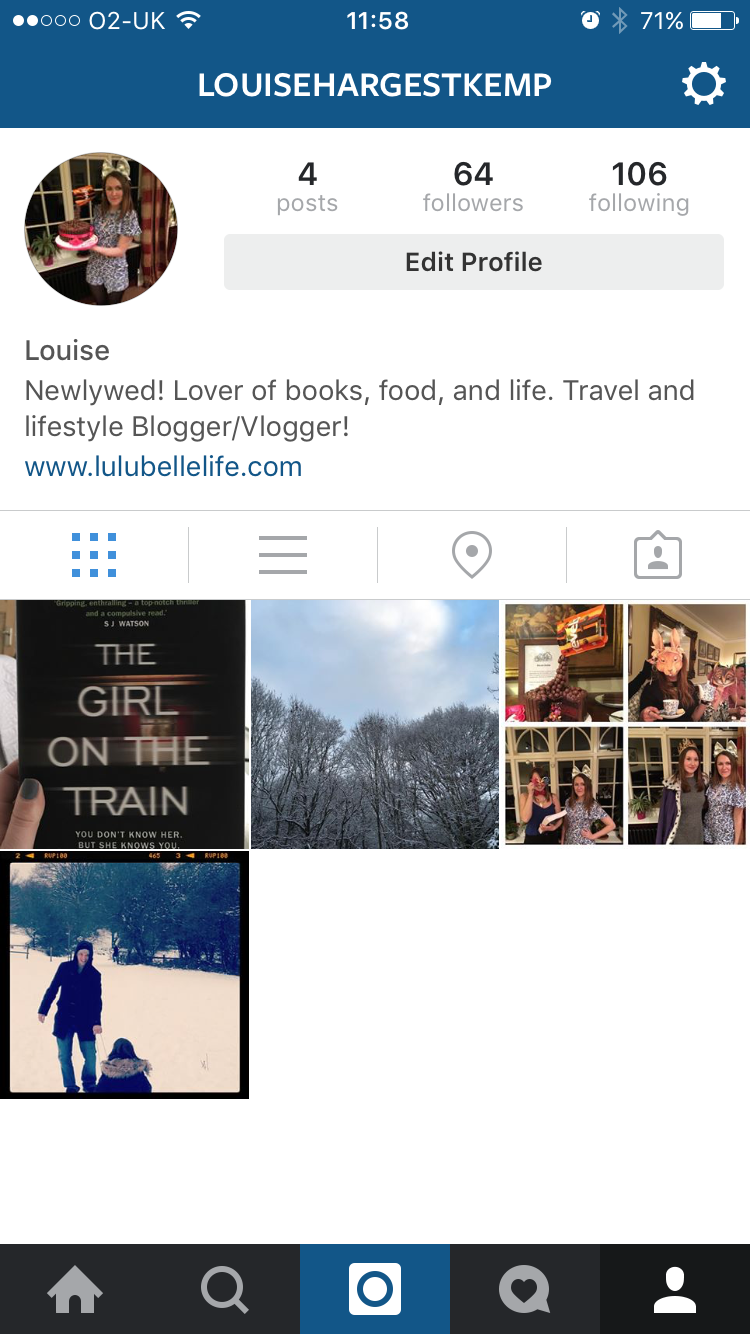Tap the camera tab
The image size is (750, 1334).
[375, 1289]
